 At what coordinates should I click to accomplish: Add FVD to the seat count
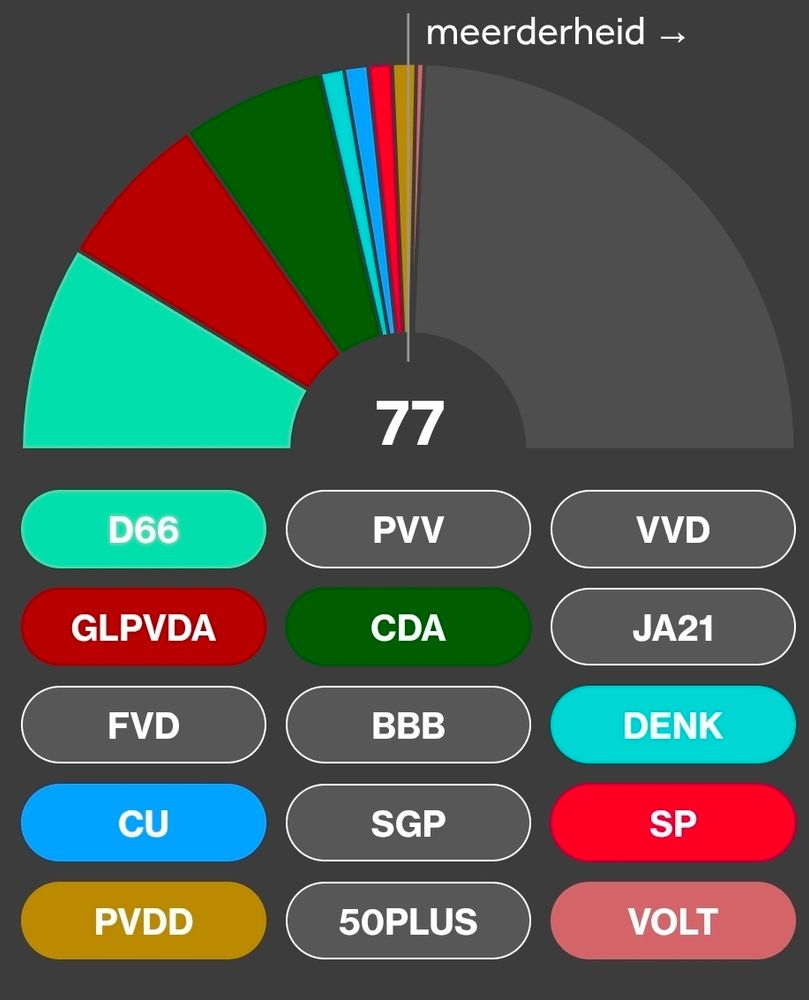tap(143, 725)
